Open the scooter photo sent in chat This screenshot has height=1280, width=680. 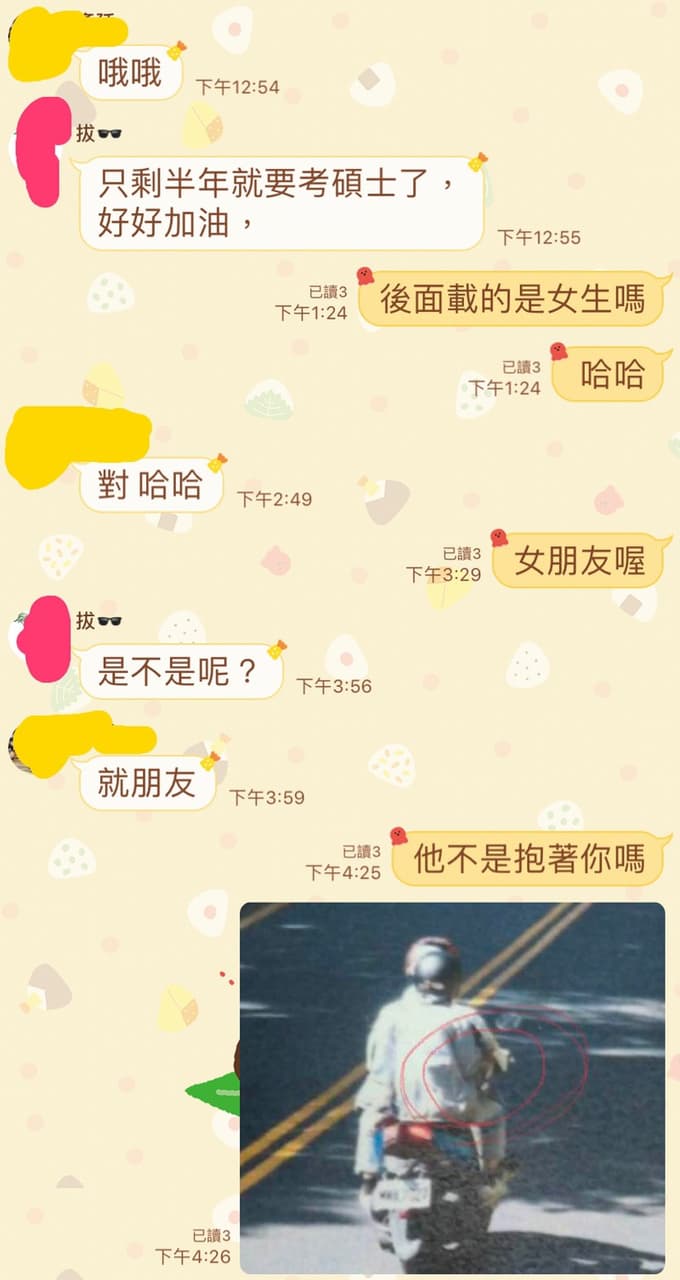(x=452, y=1087)
